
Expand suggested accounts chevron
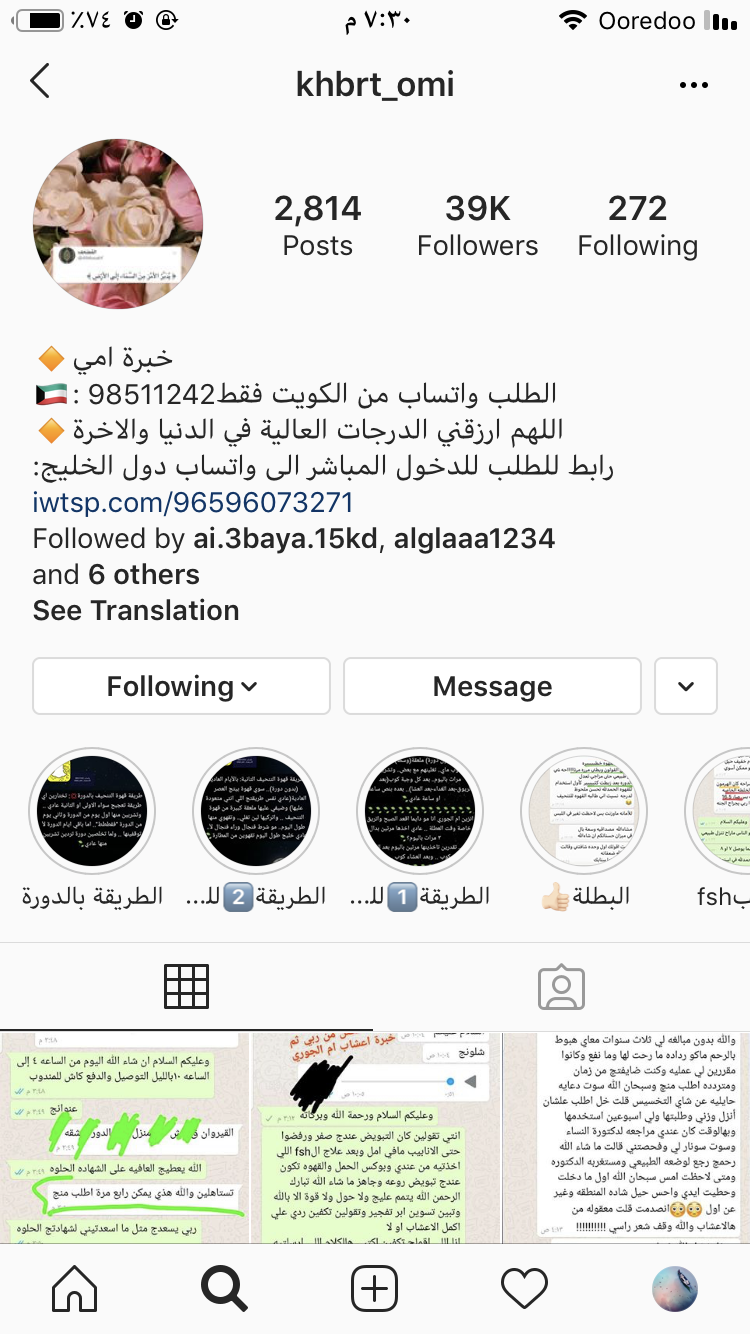tap(686, 686)
